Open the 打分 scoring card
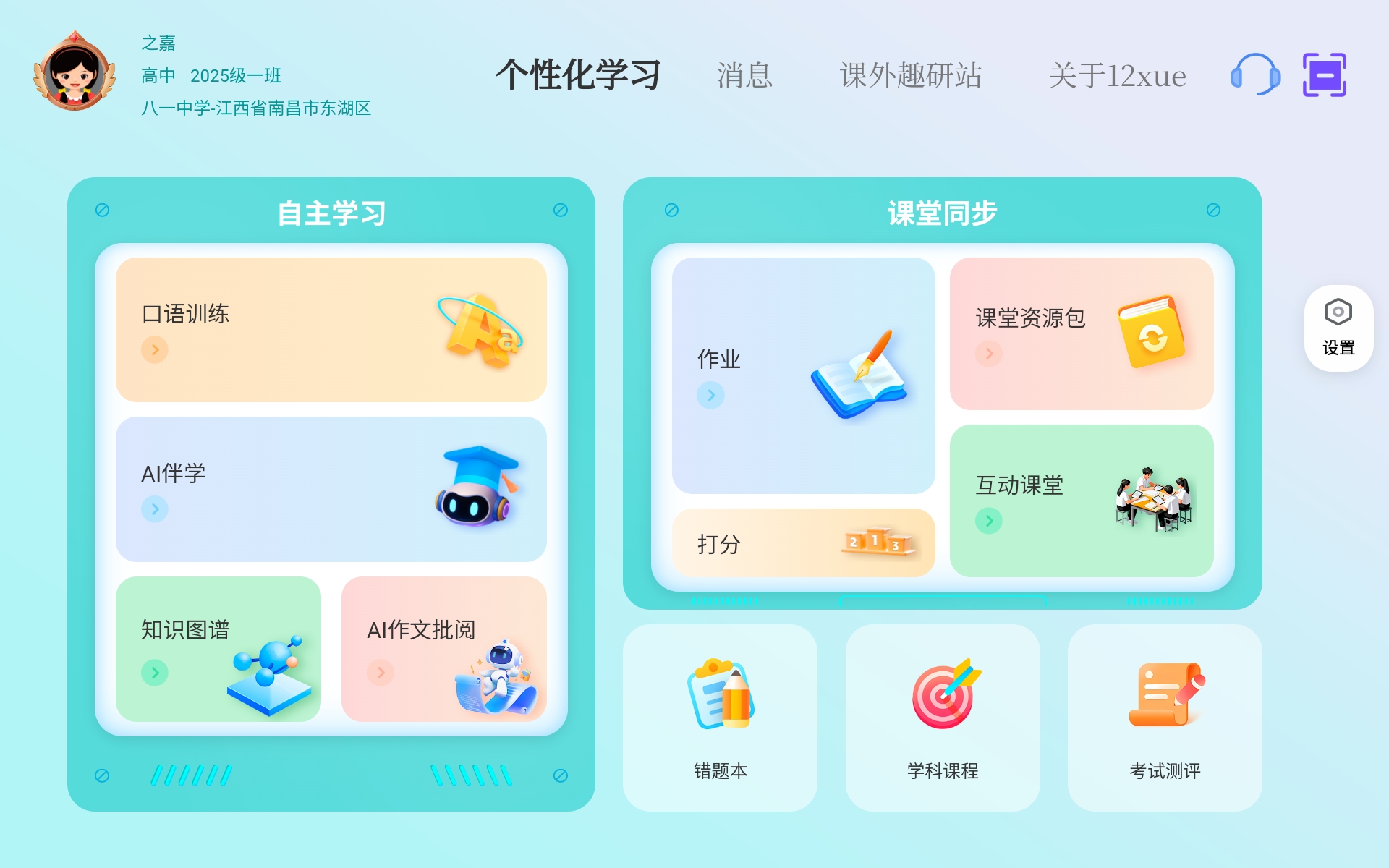 coord(803,543)
